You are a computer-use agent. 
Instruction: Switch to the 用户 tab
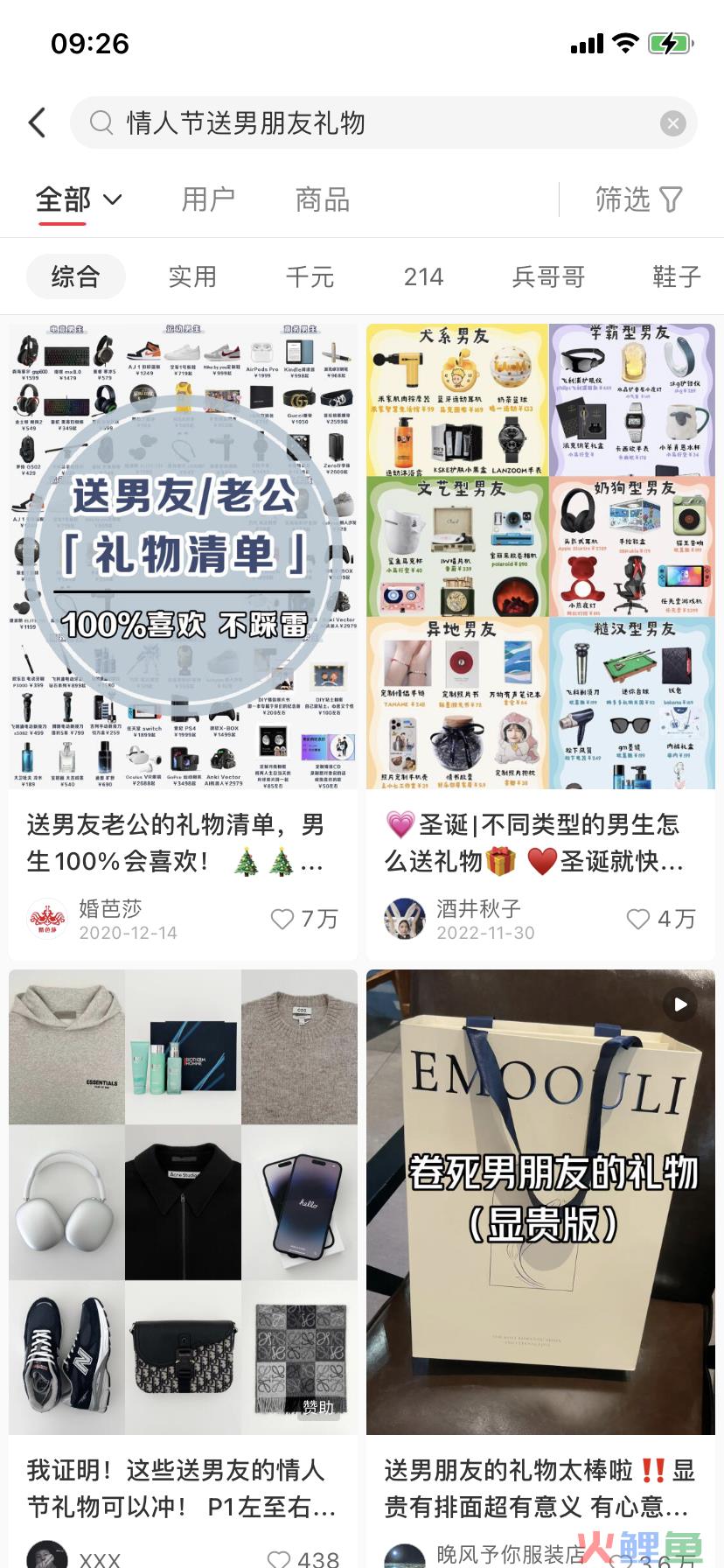(x=208, y=200)
